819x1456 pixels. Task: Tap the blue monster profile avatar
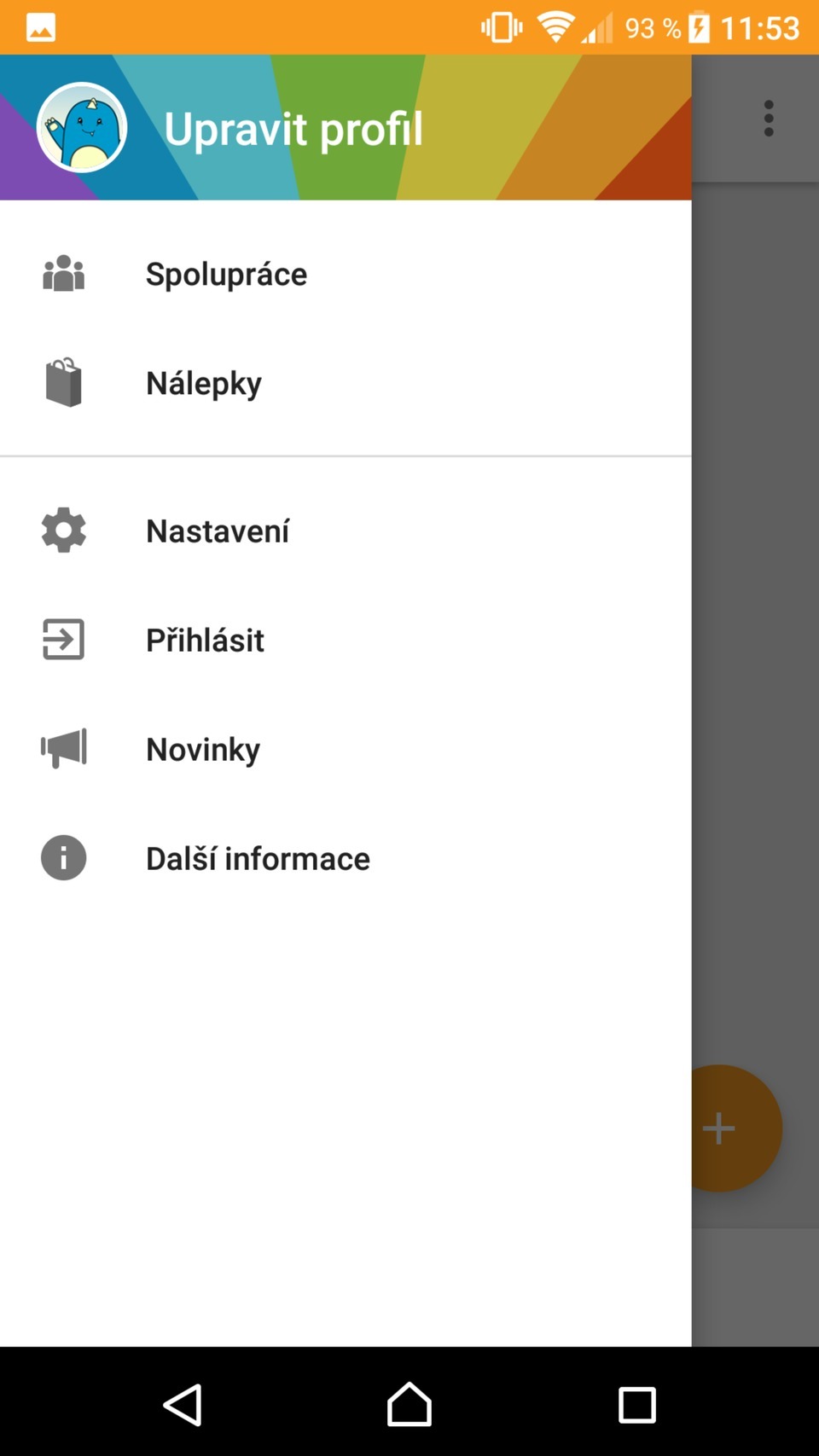(82, 128)
